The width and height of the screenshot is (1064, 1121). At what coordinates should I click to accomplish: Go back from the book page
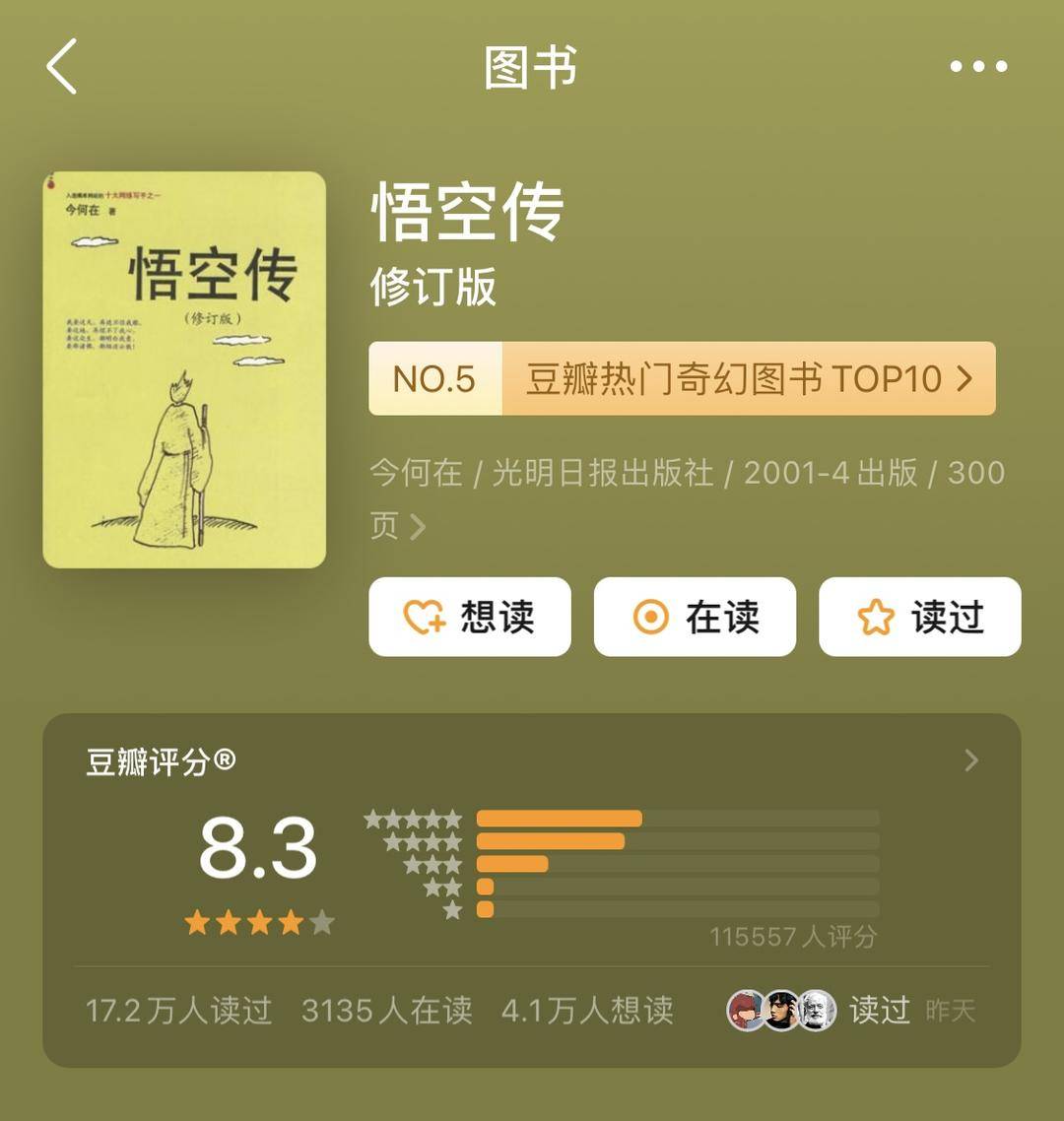[61, 67]
